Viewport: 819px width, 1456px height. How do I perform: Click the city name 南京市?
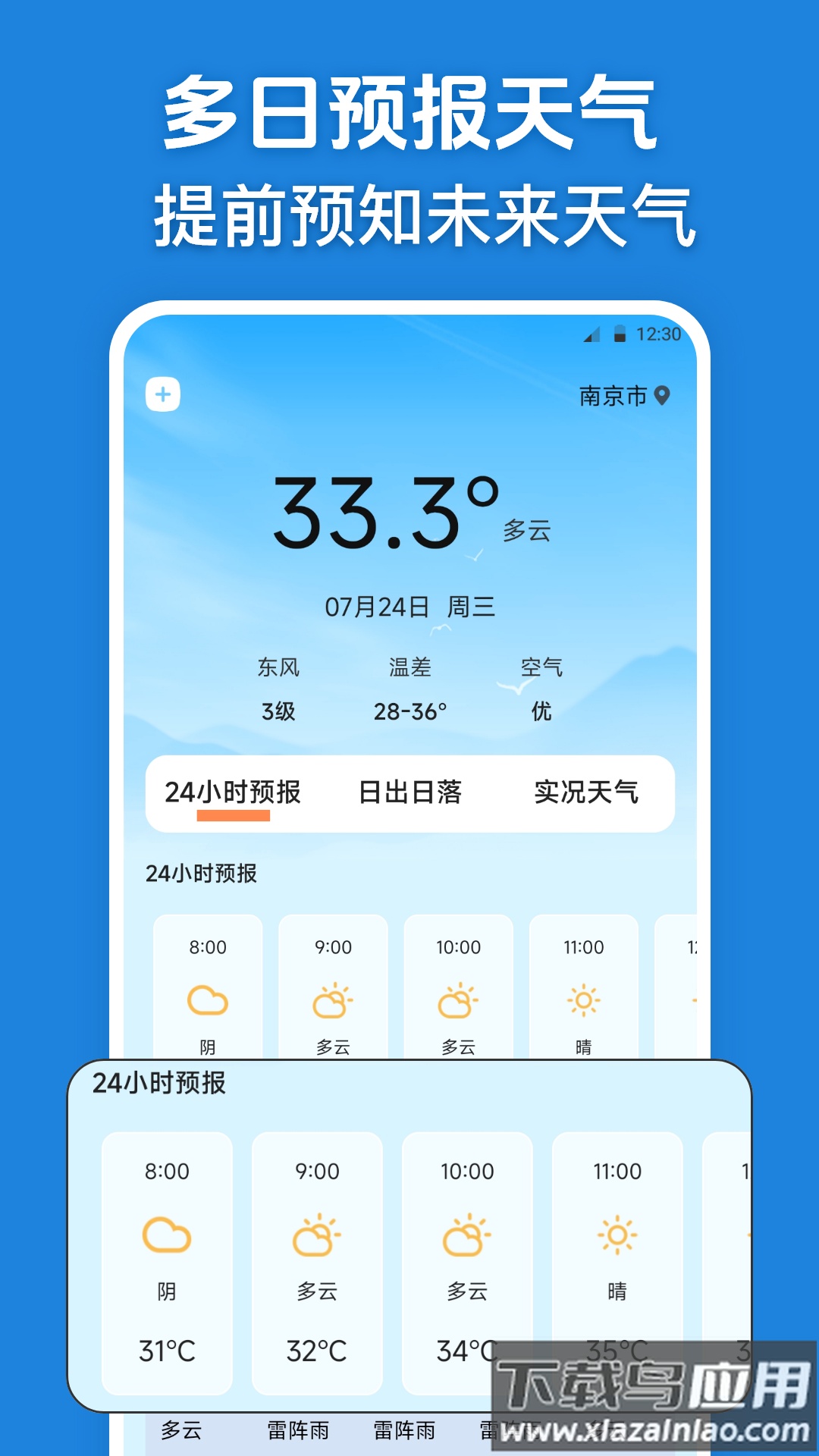click(616, 394)
